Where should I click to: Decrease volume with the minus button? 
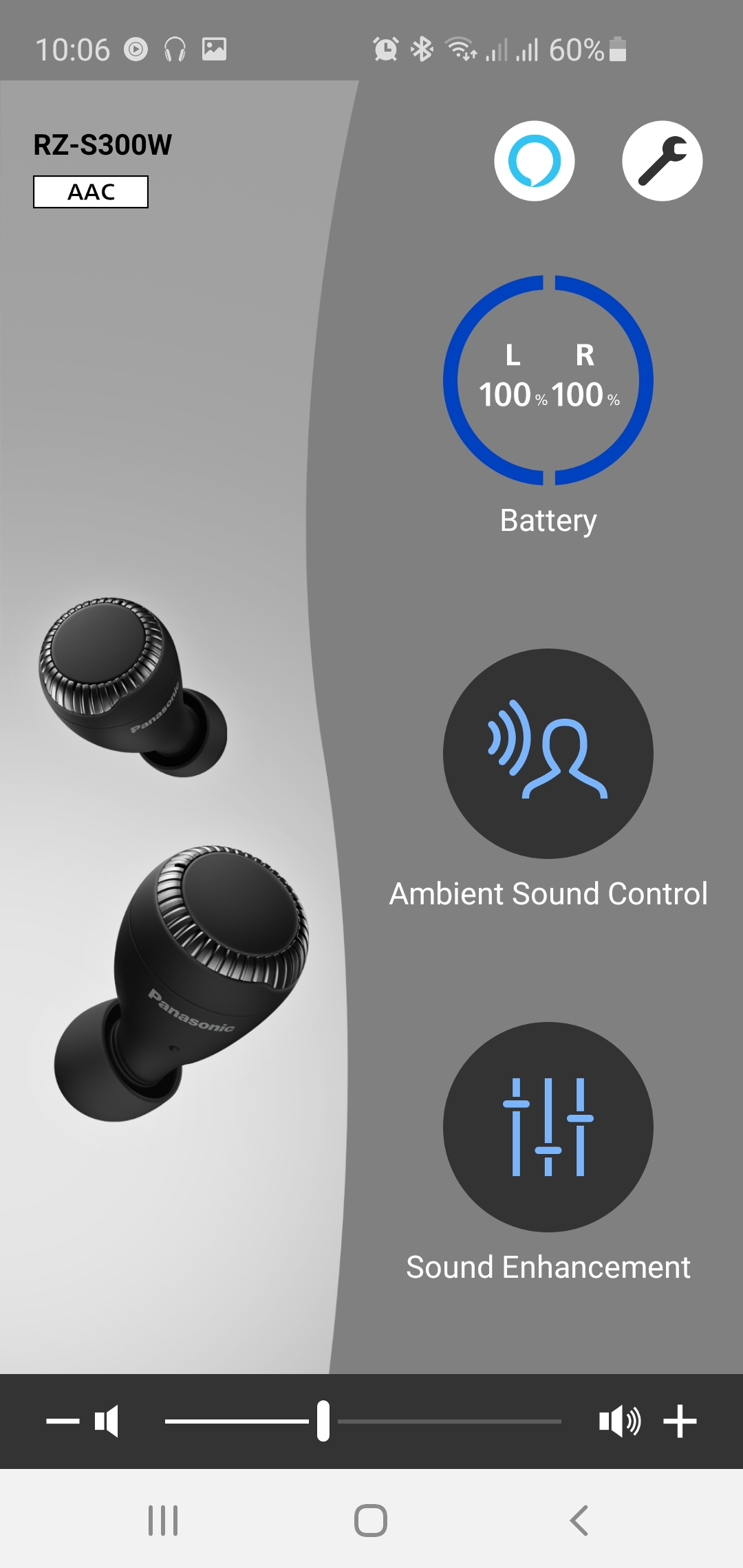63,1421
